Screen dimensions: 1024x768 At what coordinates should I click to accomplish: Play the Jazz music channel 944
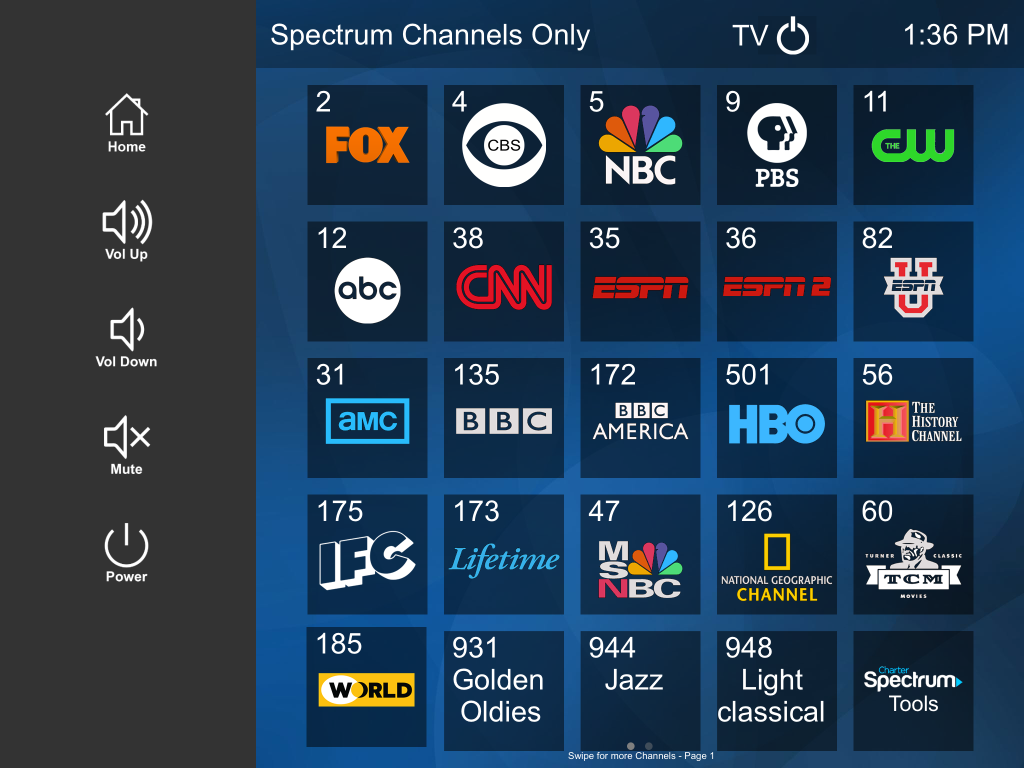[640, 690]
